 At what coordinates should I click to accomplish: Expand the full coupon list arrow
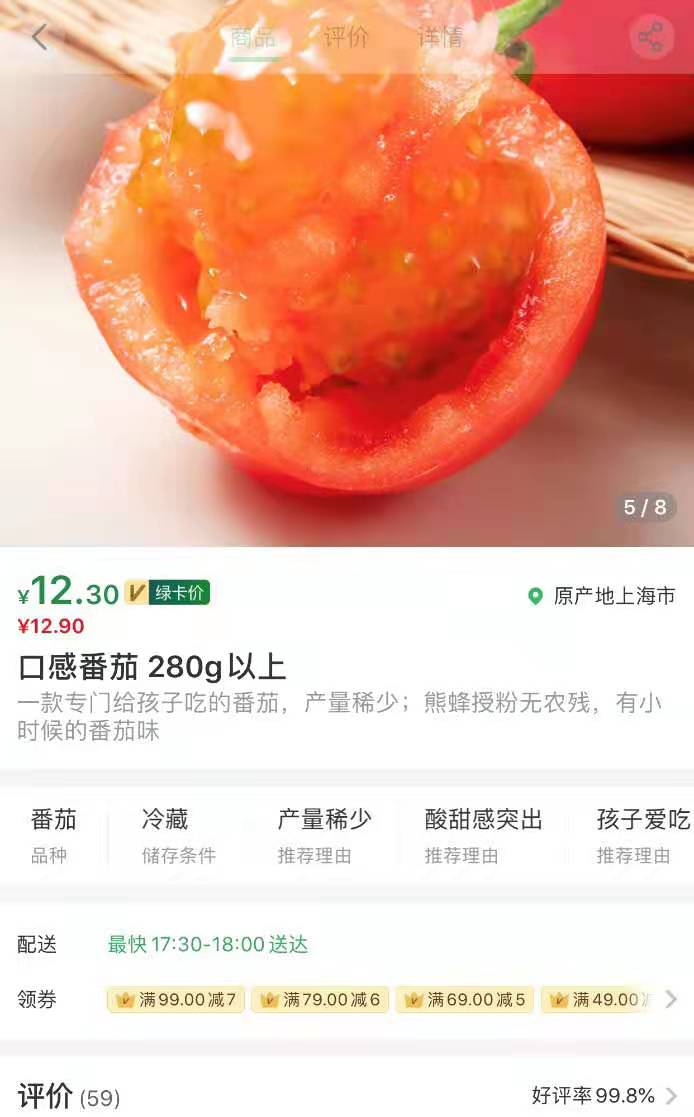click(x=671, y=999)
